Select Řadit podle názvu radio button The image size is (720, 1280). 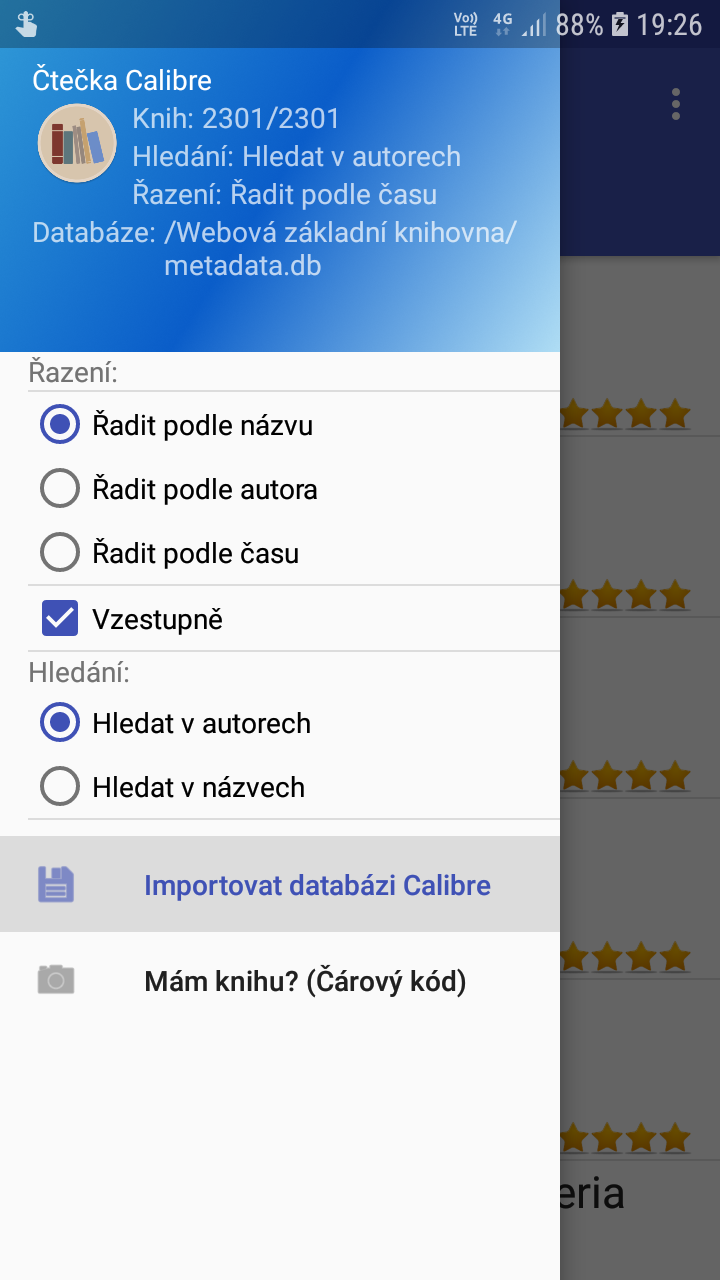tap(176, 425)
